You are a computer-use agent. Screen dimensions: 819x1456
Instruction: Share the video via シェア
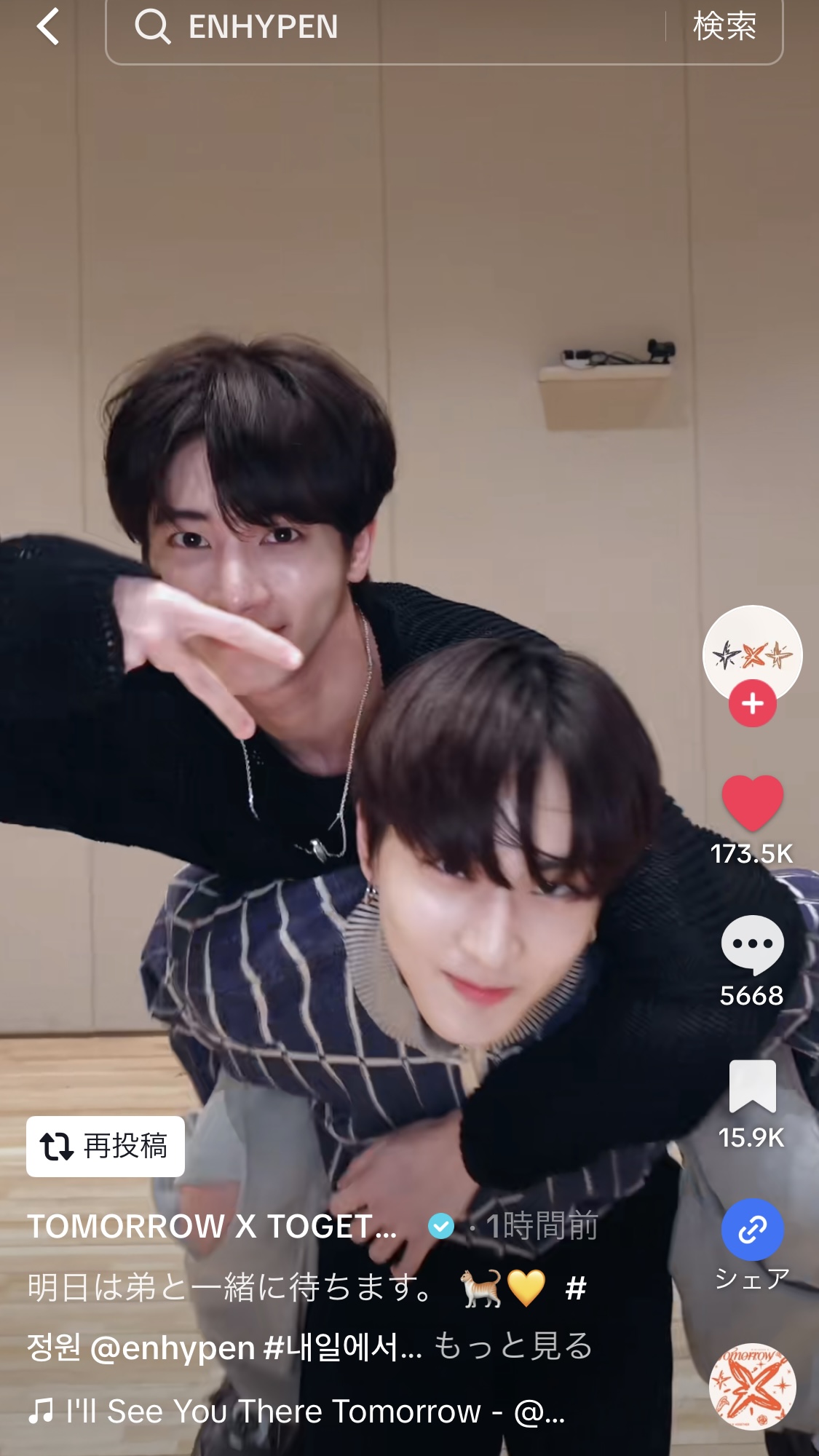pos(752,1230)
